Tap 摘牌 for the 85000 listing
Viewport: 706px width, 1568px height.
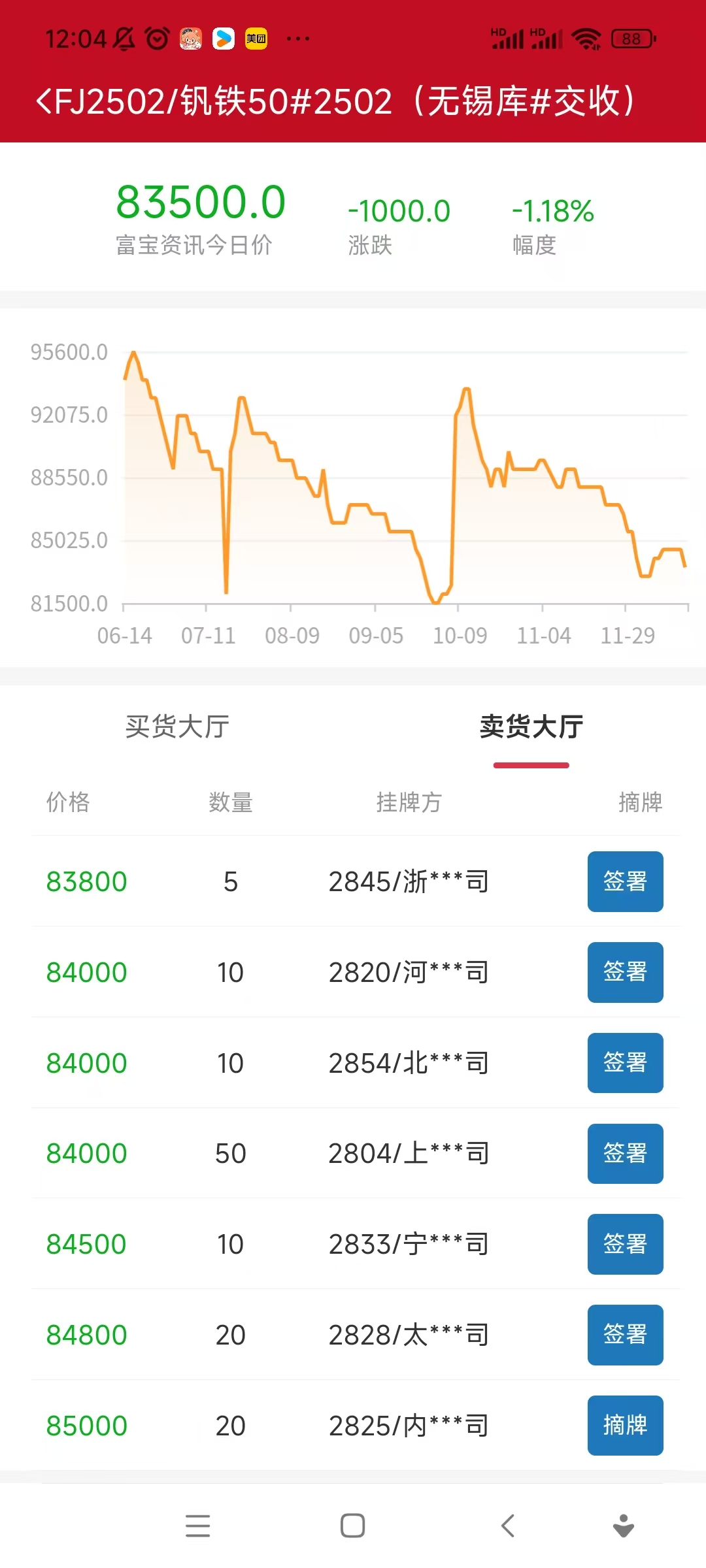pyautogui.click(x=625, y=1426)
